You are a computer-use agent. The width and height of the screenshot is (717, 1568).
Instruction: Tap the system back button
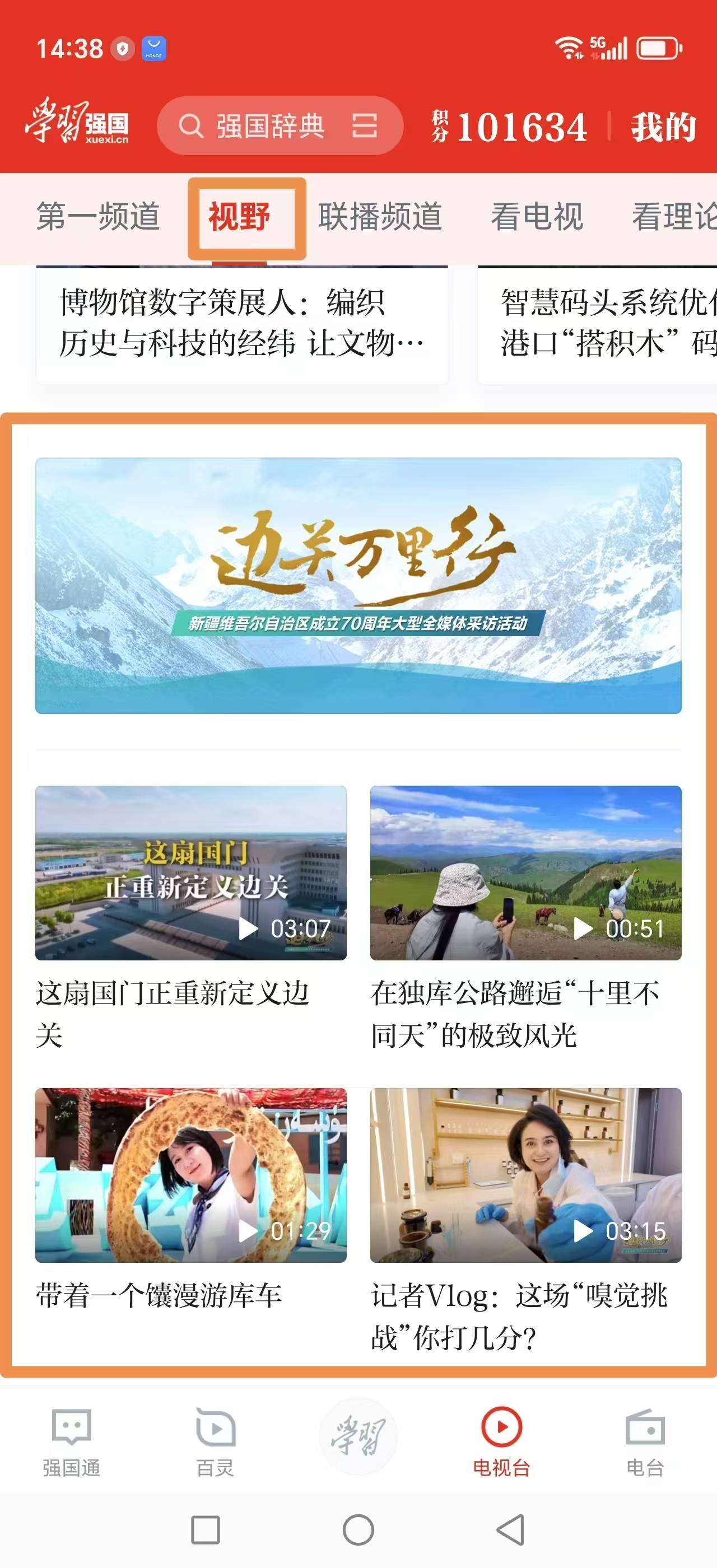pos(511,1530)
